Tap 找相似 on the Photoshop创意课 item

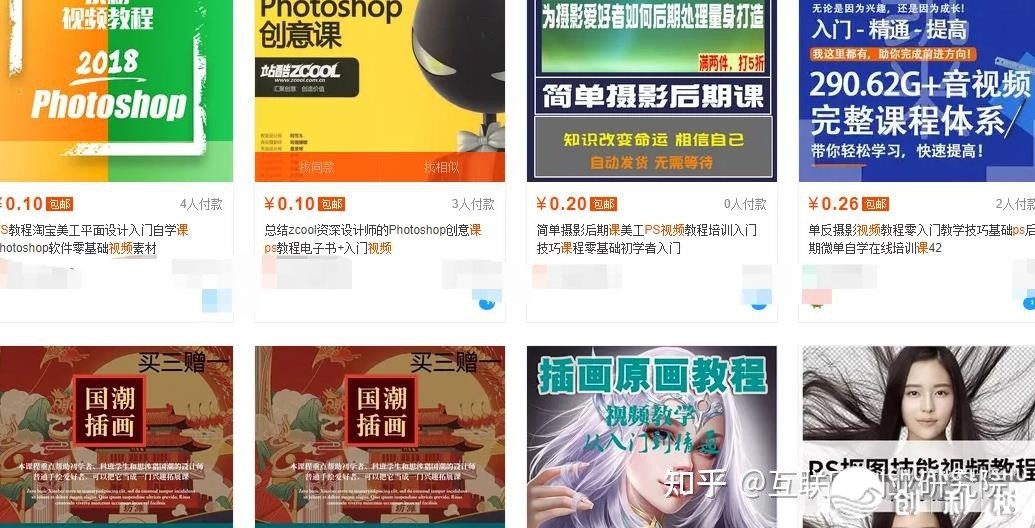(442, 167)
